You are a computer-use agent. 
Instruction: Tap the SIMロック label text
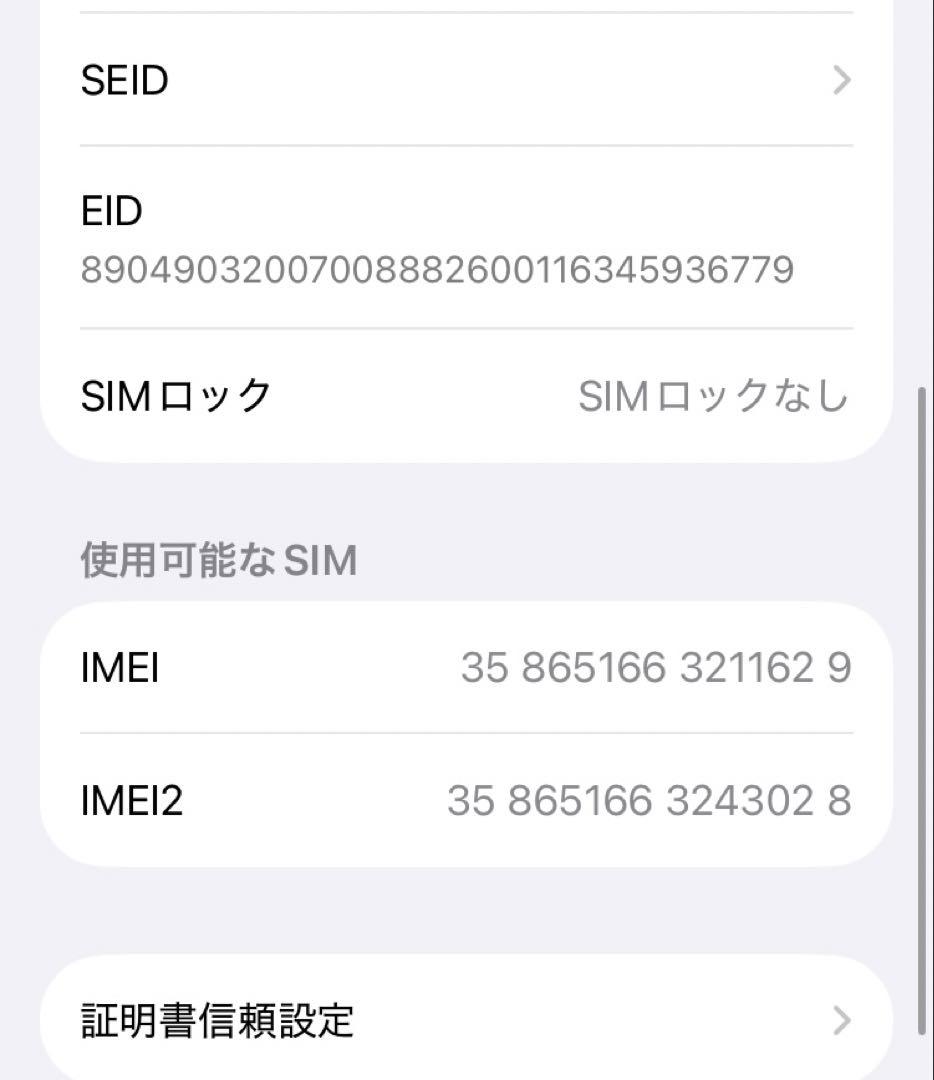(175, 395)
